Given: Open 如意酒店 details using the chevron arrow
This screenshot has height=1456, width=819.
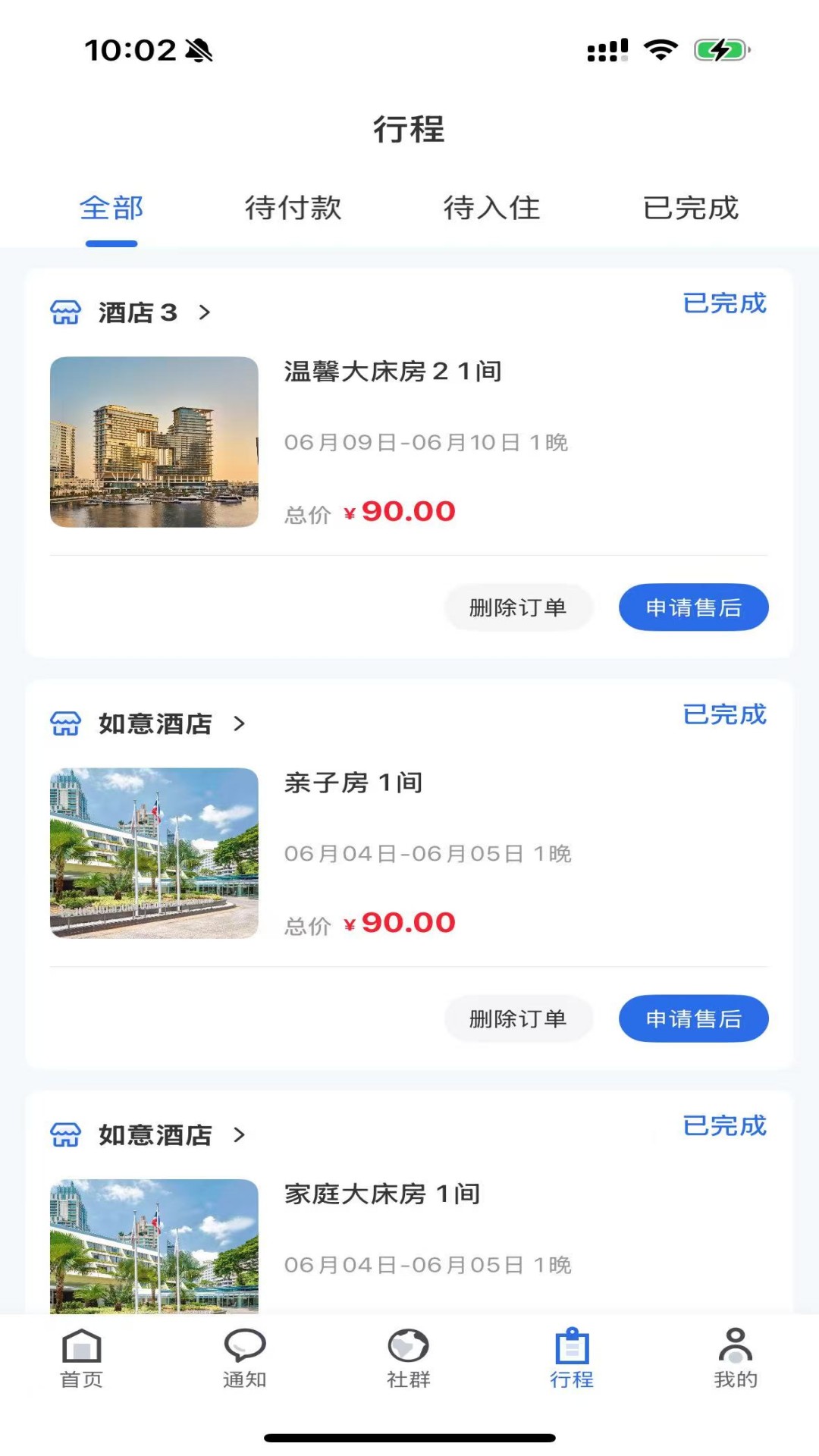Looking at the screenshot, I should [x=239, y=724].
